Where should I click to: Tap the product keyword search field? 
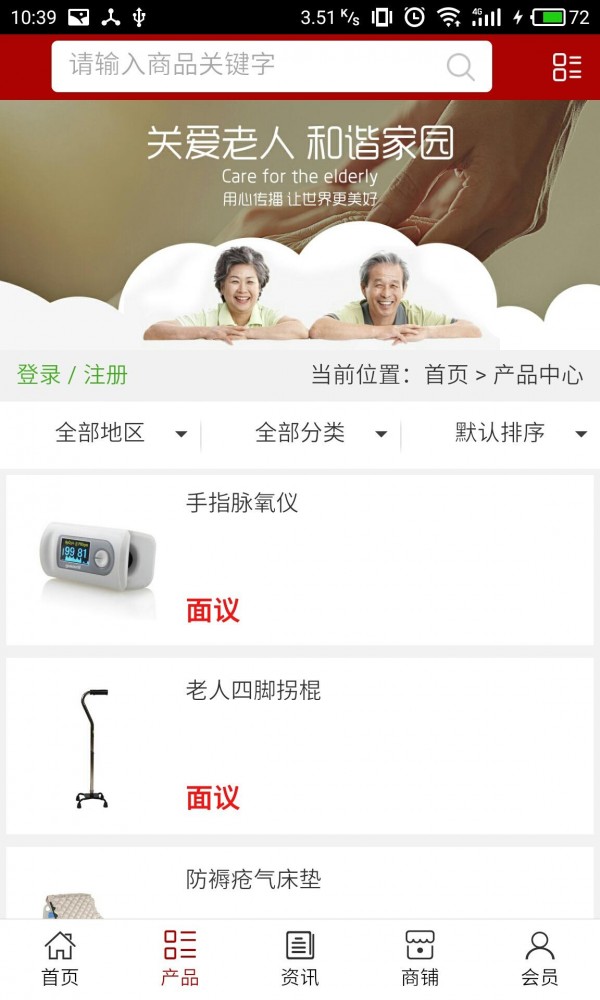(250, 66)
